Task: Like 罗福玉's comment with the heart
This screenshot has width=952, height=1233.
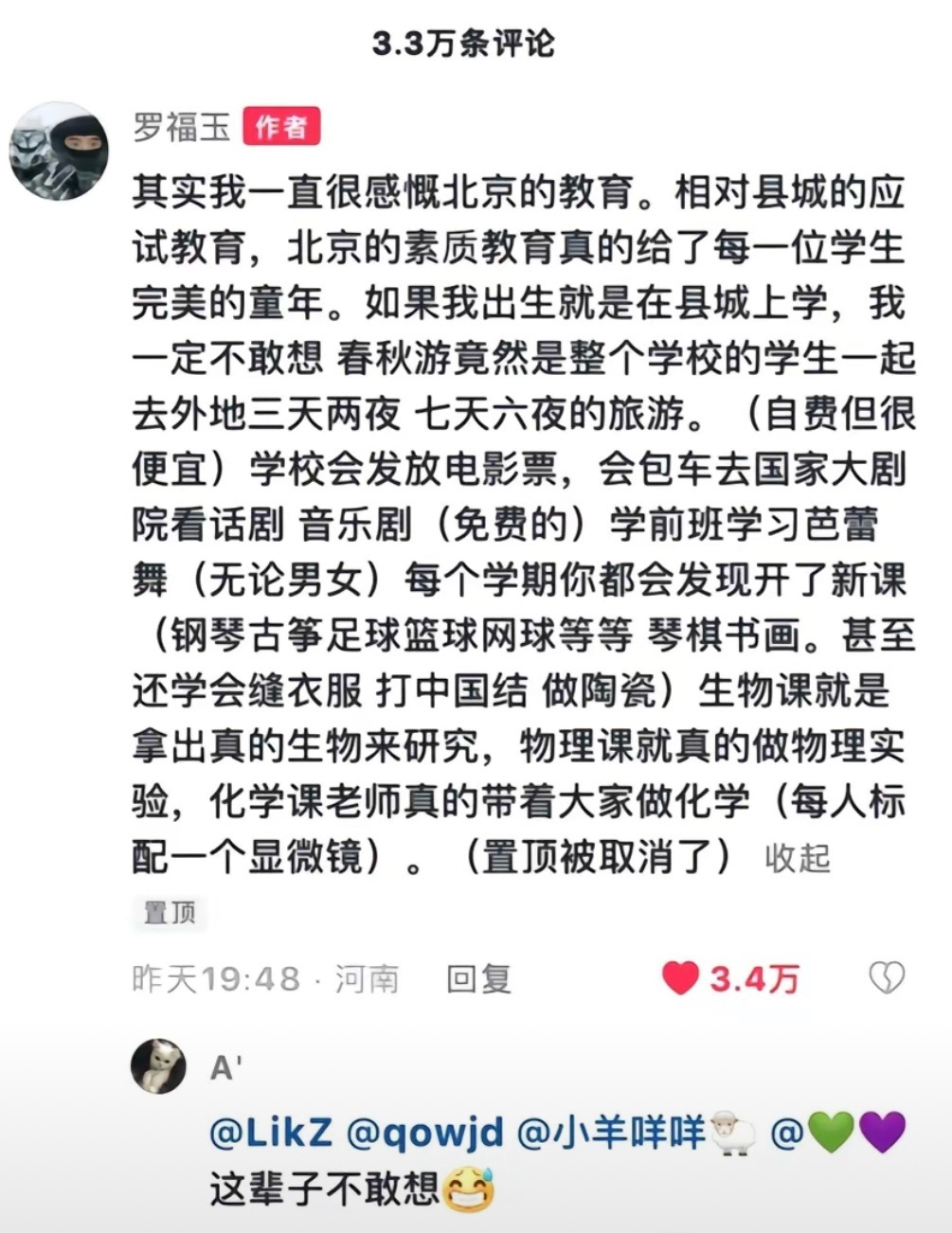Action: click(x=680, y=978)
